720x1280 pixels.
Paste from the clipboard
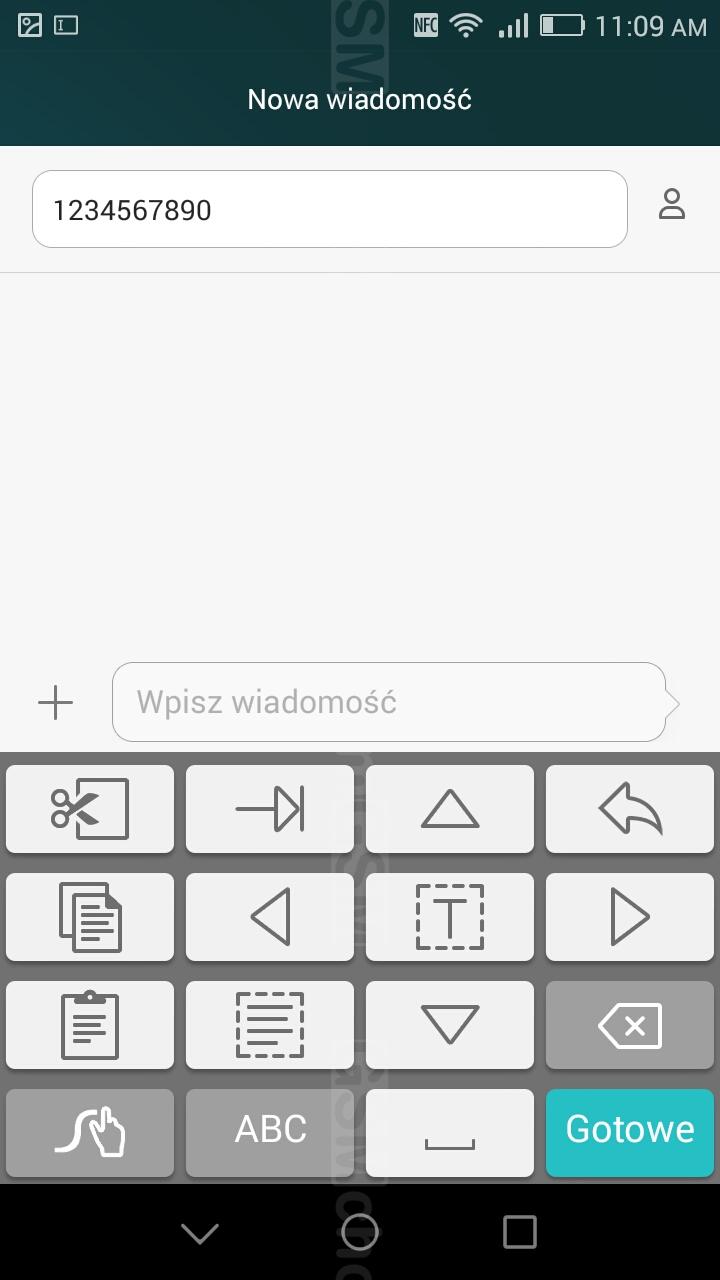[x=90, y=1025]
